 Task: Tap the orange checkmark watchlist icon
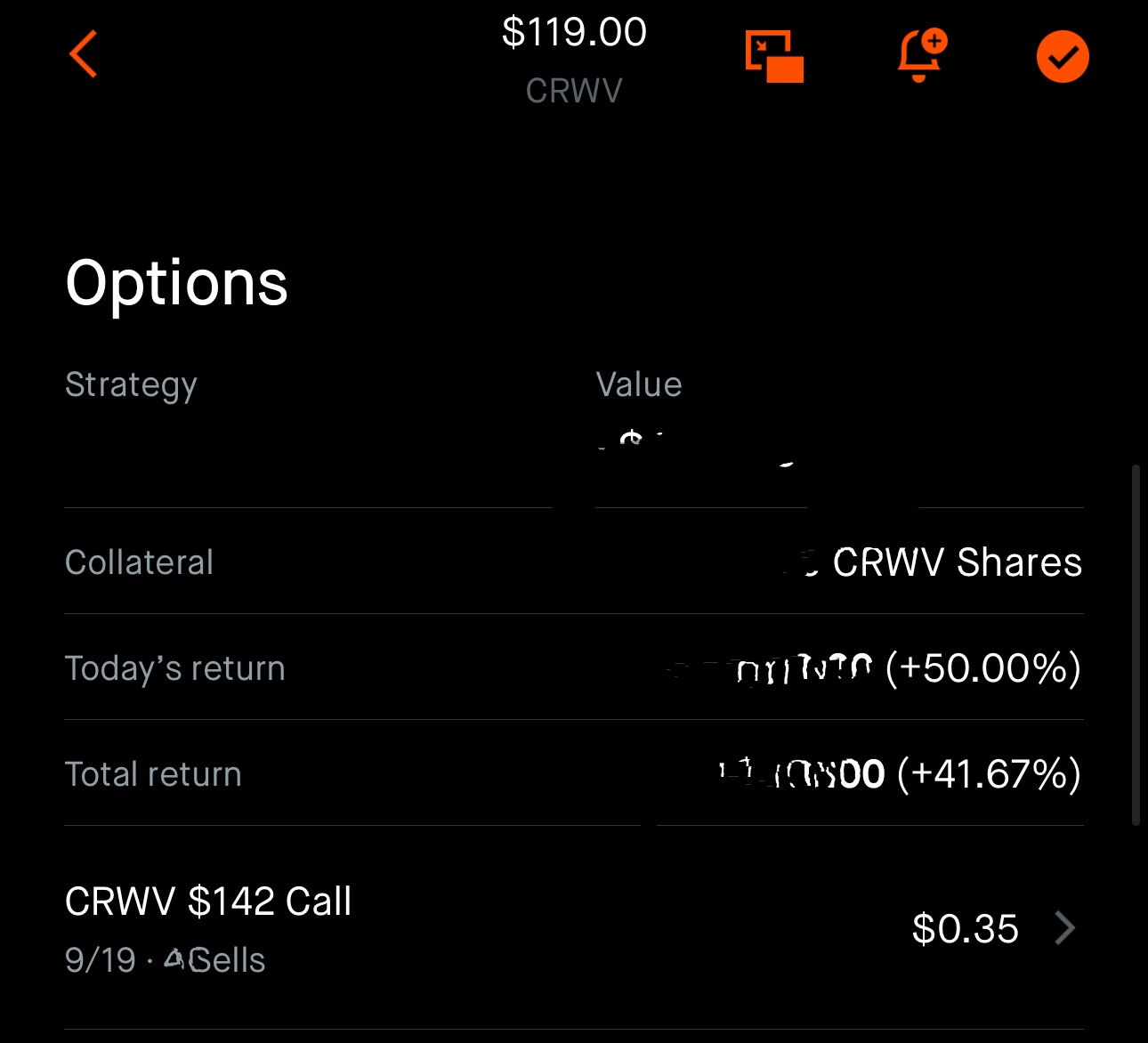click(x=1063, y=57)
